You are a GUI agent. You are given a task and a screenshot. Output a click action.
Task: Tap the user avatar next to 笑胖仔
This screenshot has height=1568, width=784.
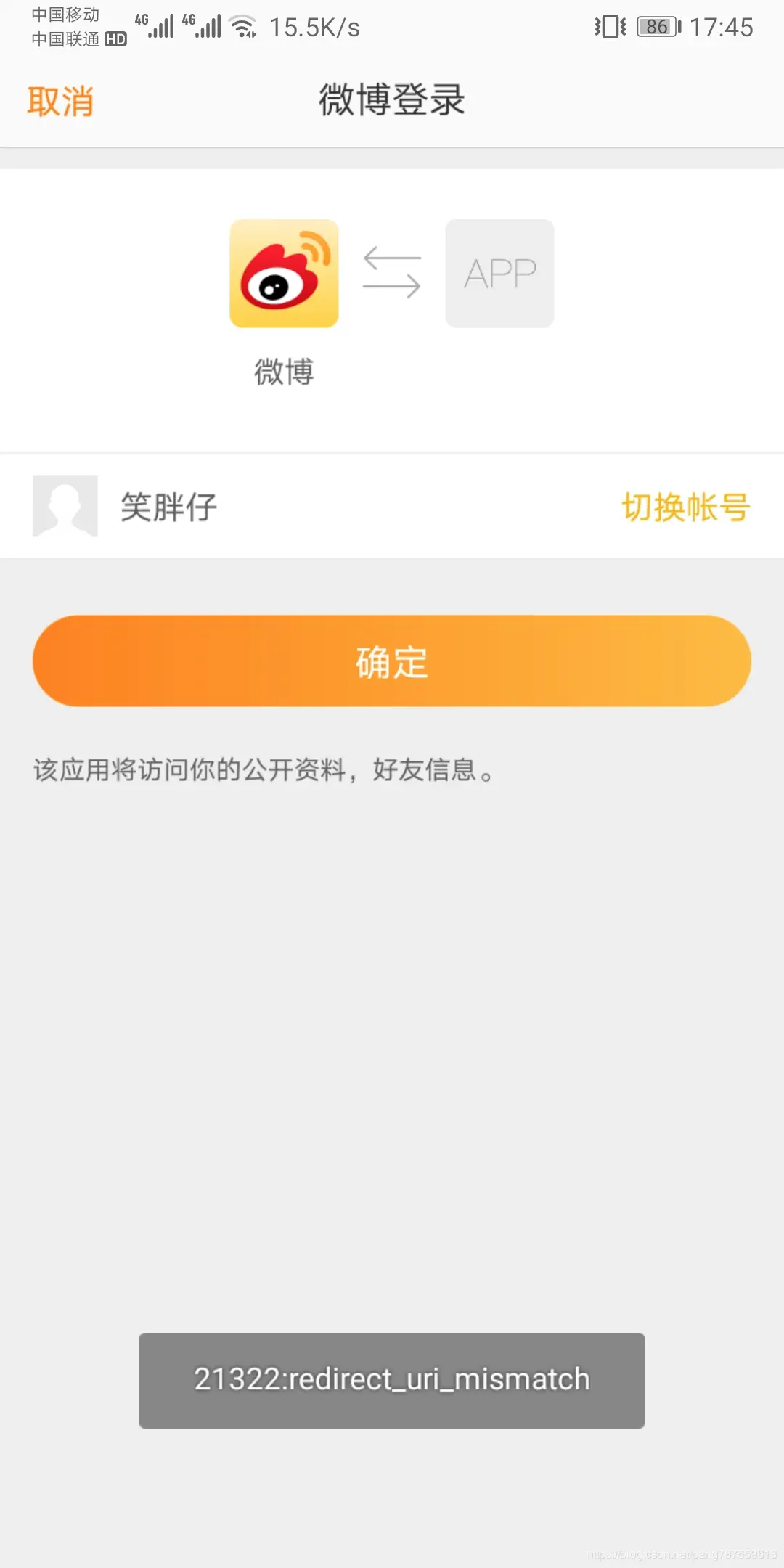pos(65,506)
